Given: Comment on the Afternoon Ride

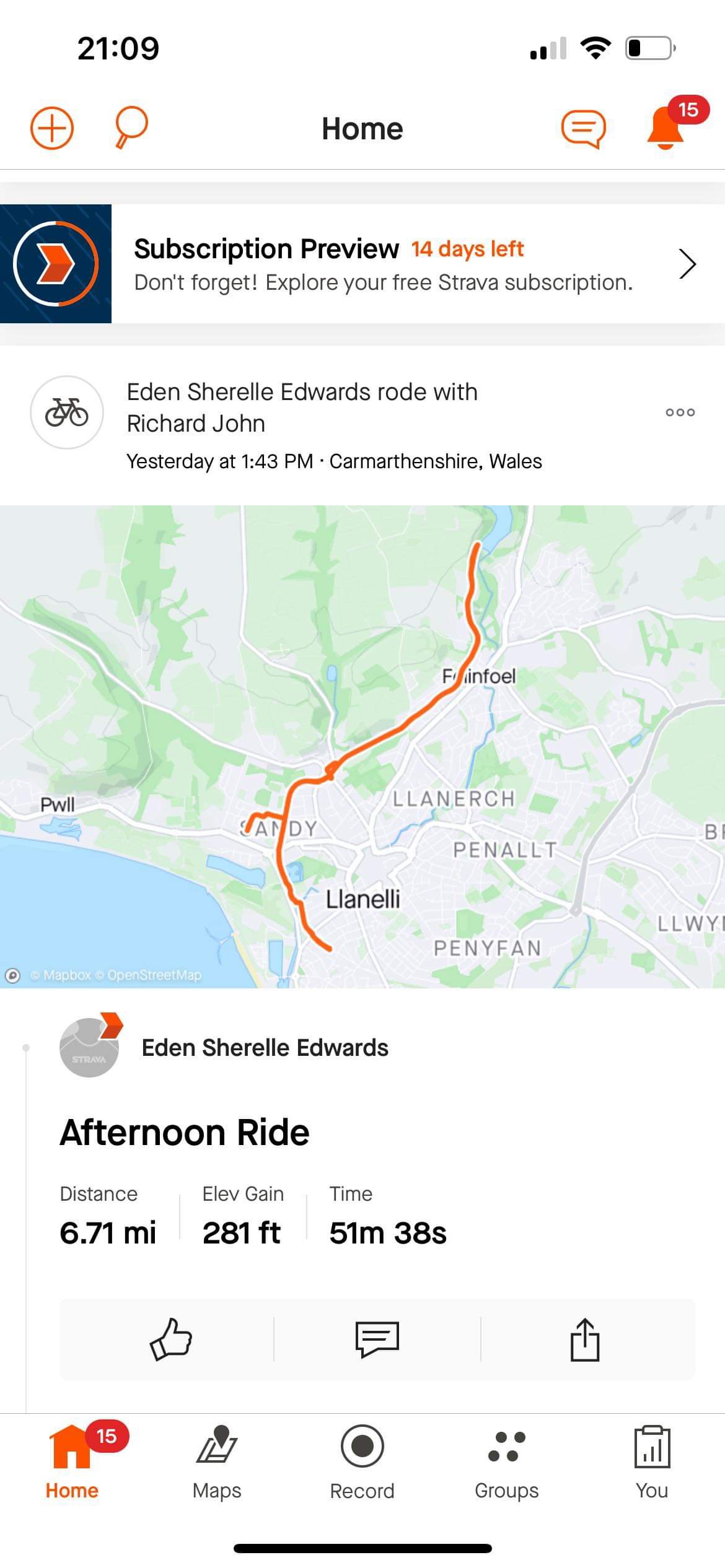Looking at the screenshot, I should coord(377,1339).
